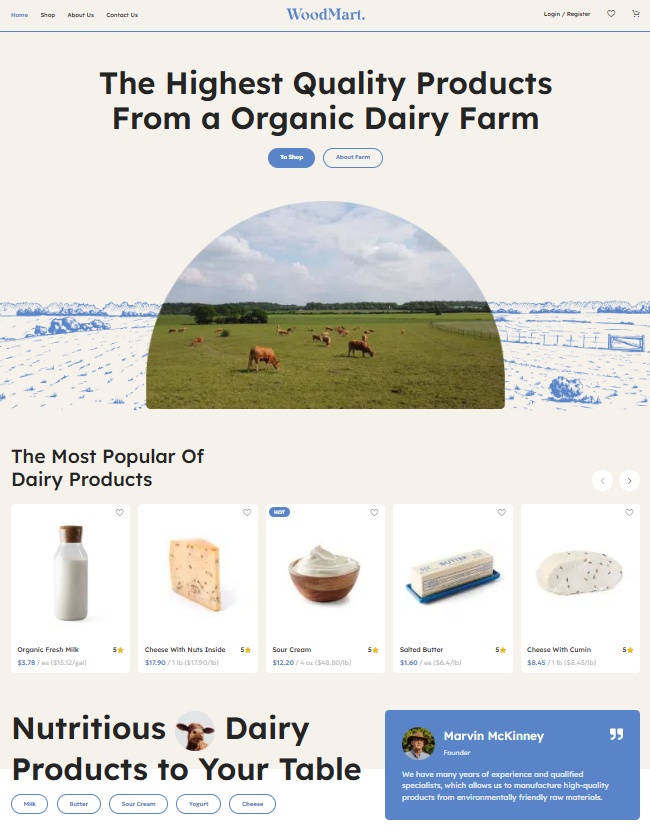Show next popular products

click(629, 480)
